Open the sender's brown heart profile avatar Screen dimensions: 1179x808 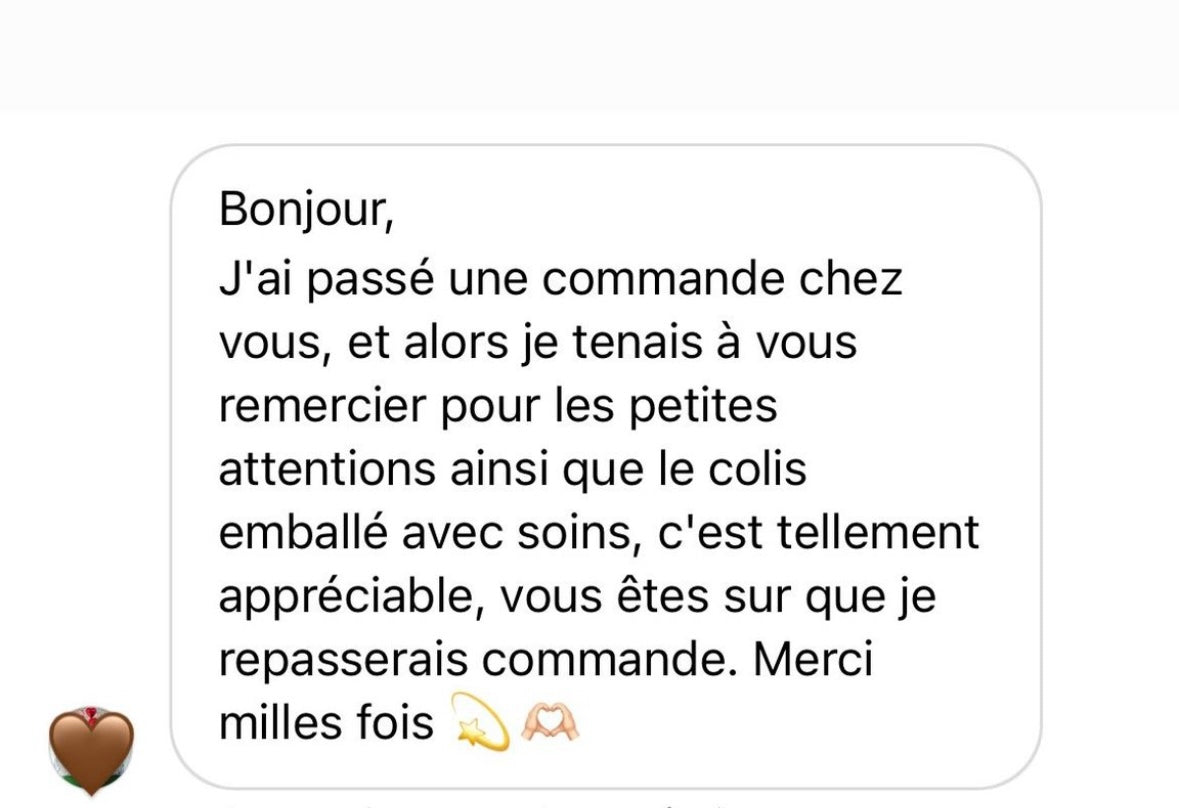click(x=91, y=748)
